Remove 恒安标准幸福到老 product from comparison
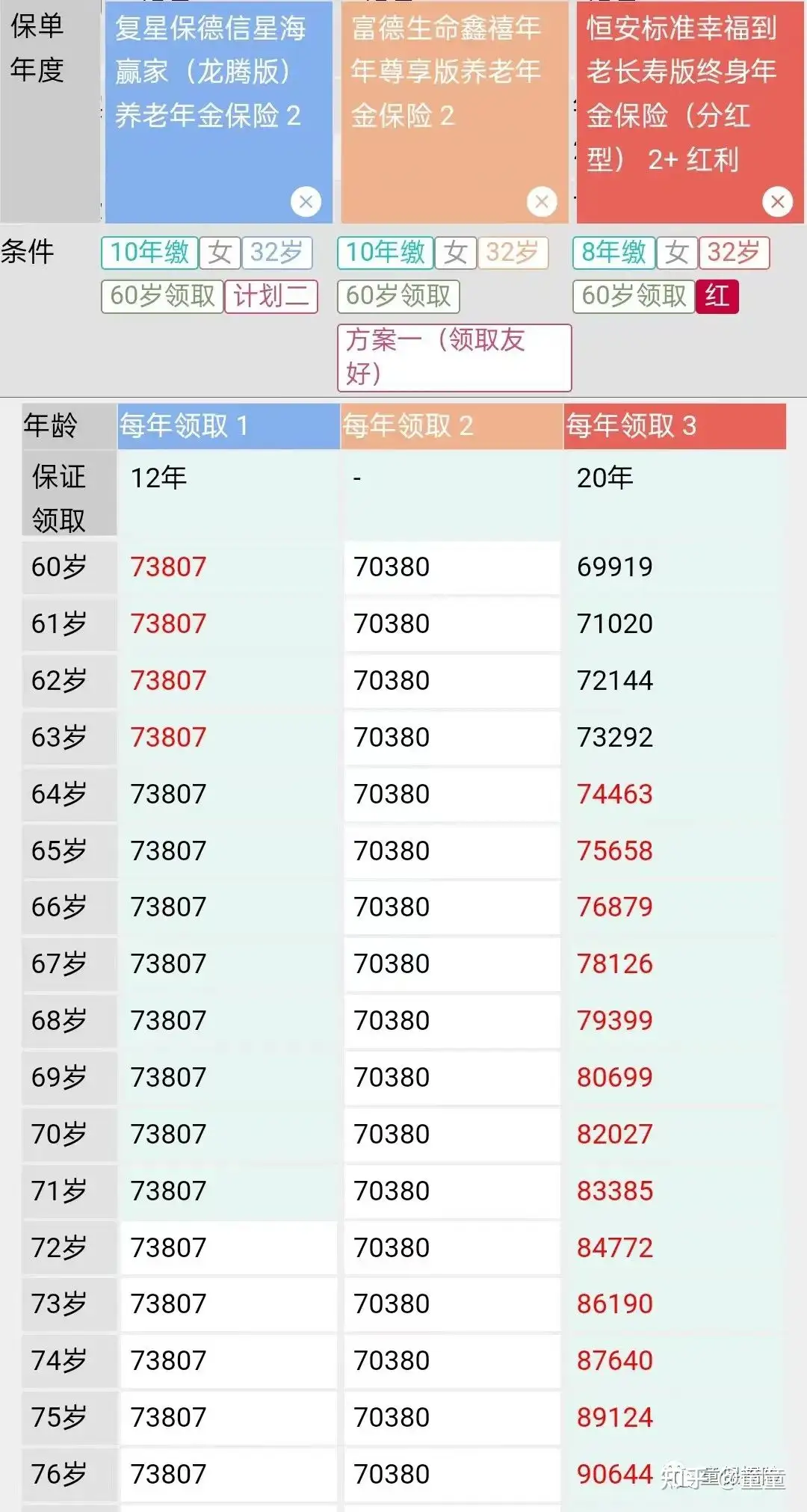 777,202
